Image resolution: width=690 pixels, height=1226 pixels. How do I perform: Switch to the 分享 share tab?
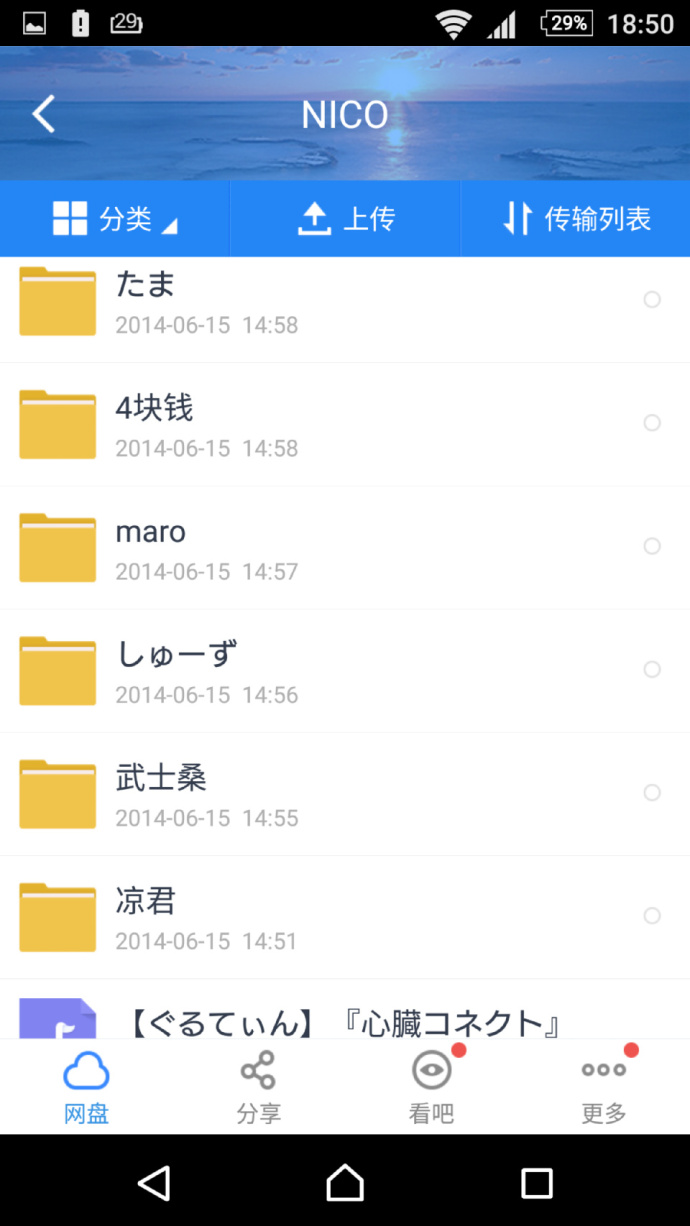point(258,1087)
